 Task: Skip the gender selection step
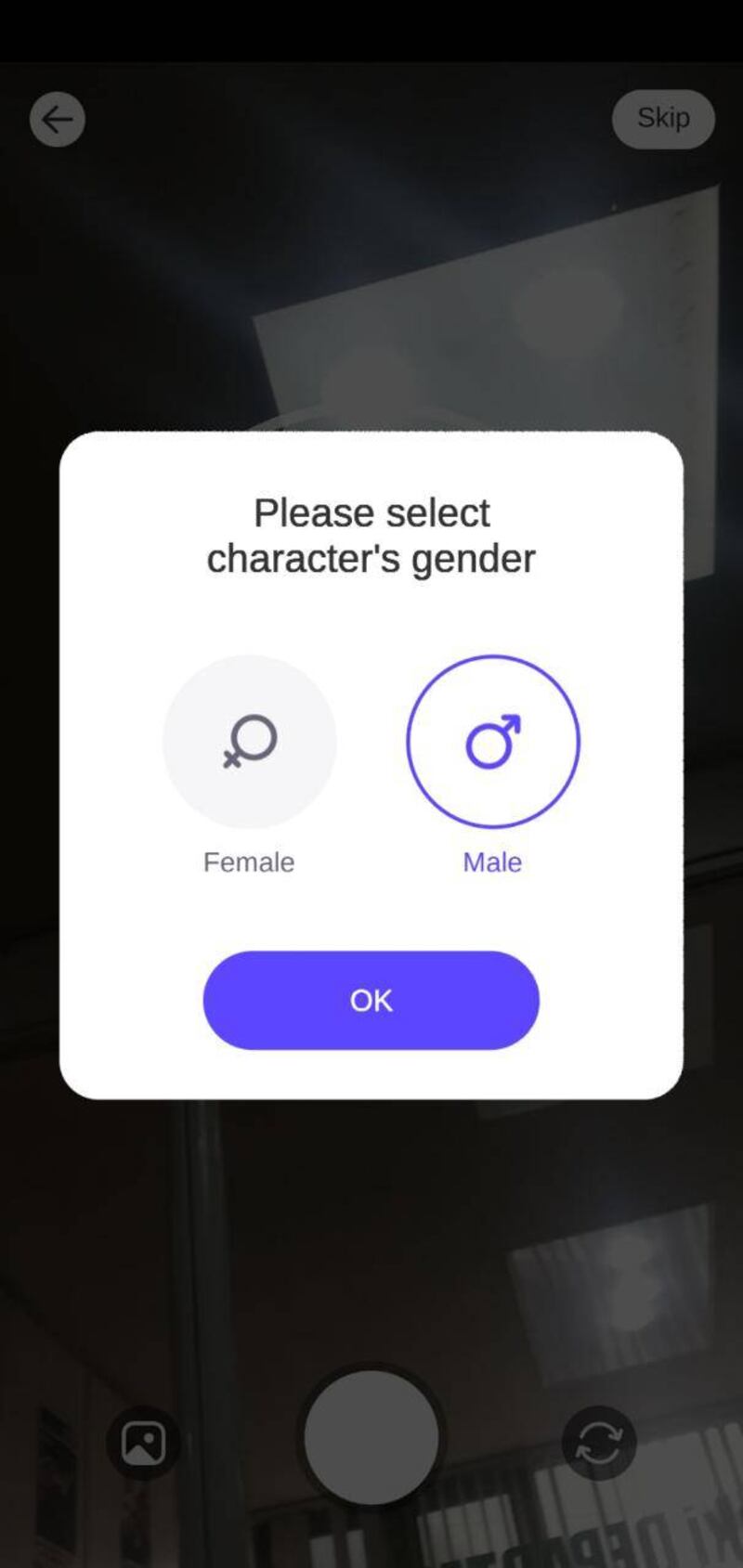tap(663, 118)
